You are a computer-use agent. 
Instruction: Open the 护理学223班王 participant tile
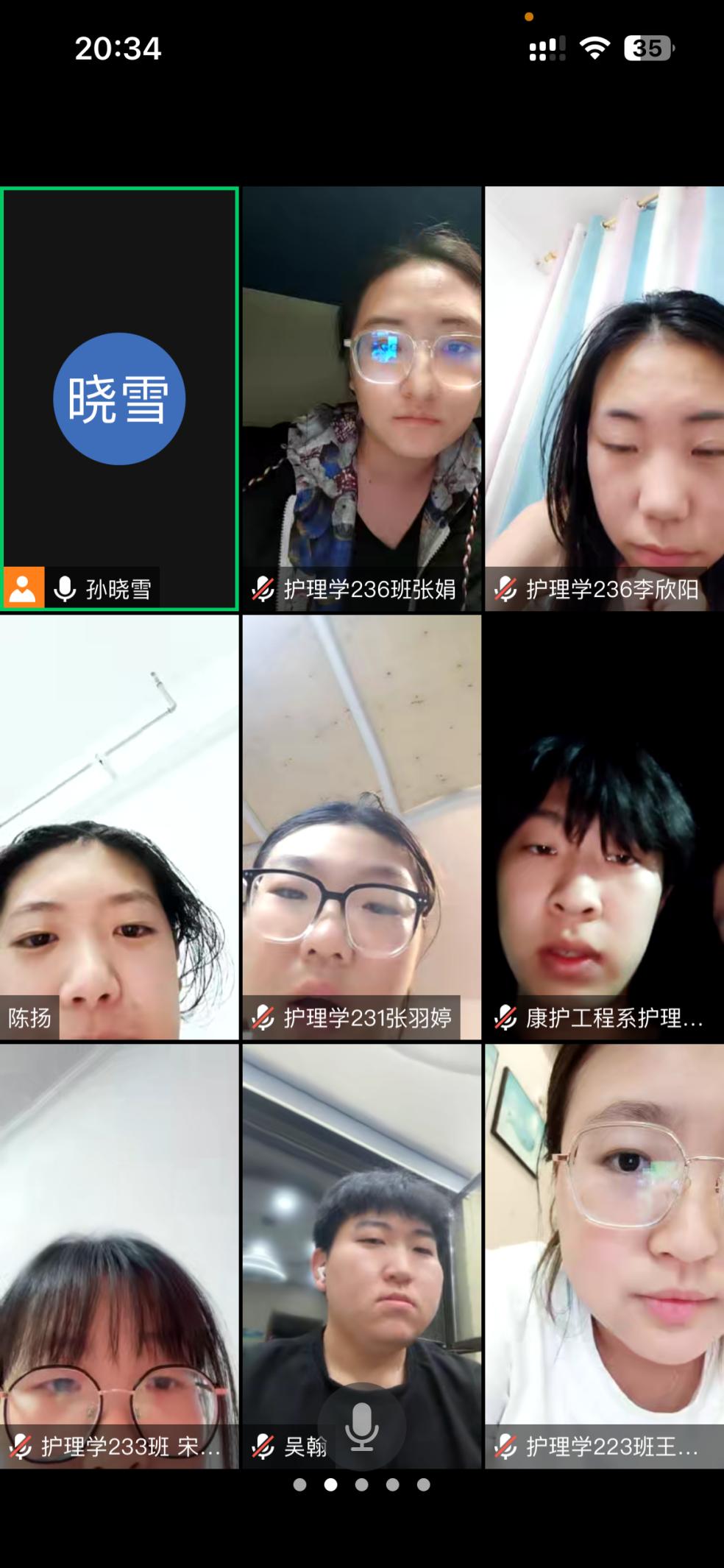(x=604, y=1255)
